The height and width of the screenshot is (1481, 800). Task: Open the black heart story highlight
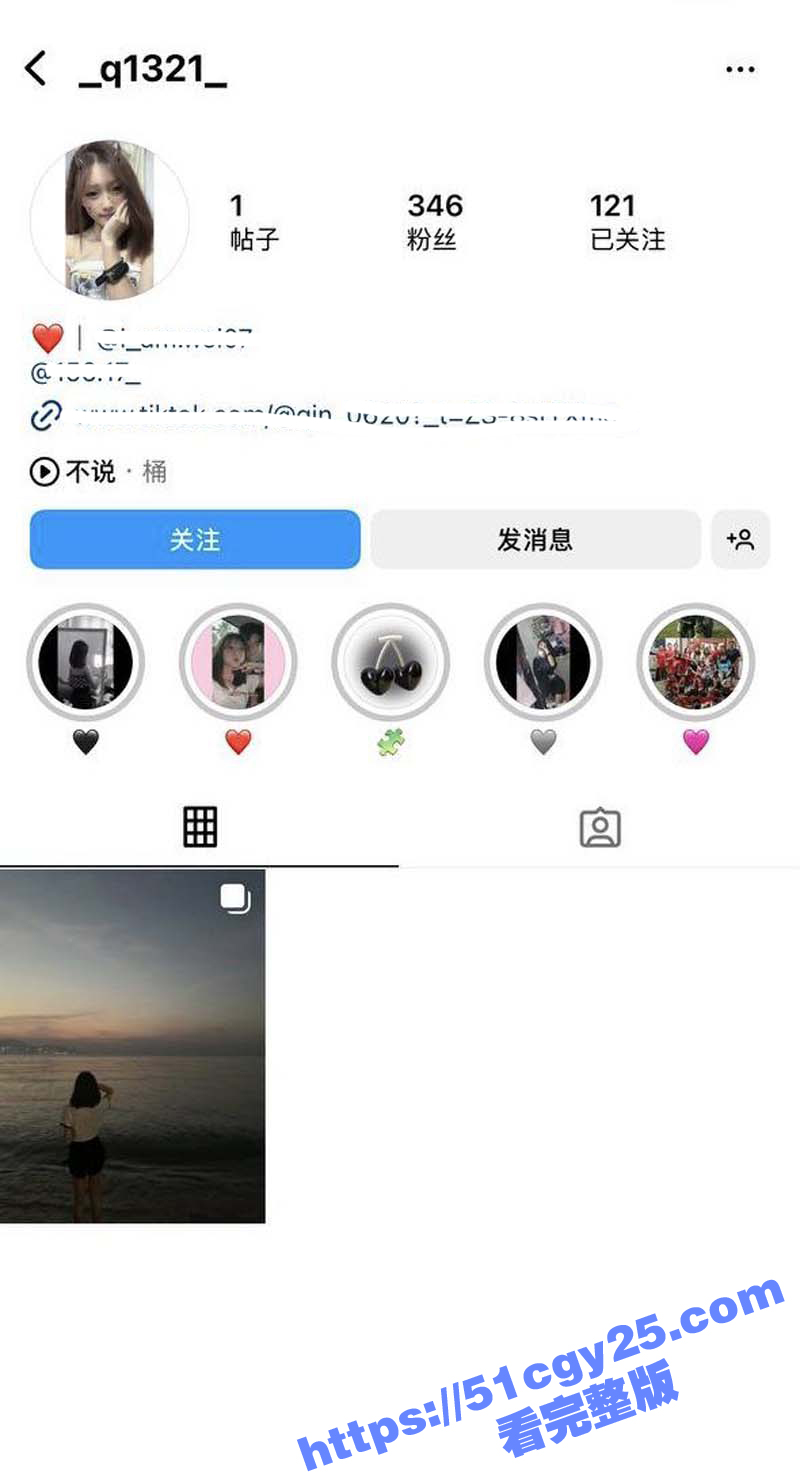85,662
